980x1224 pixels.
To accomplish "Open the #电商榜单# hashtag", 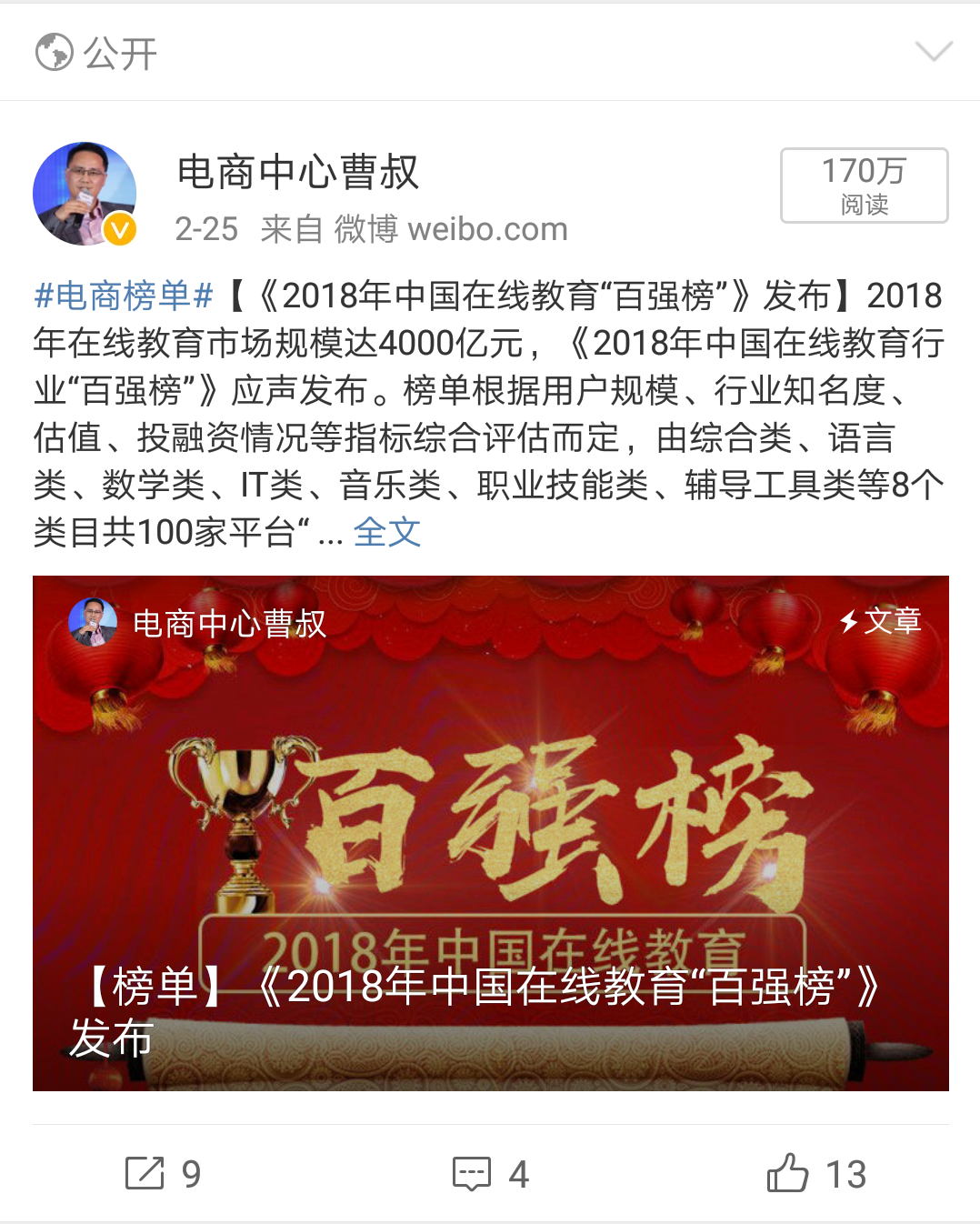I will (124, 296).
